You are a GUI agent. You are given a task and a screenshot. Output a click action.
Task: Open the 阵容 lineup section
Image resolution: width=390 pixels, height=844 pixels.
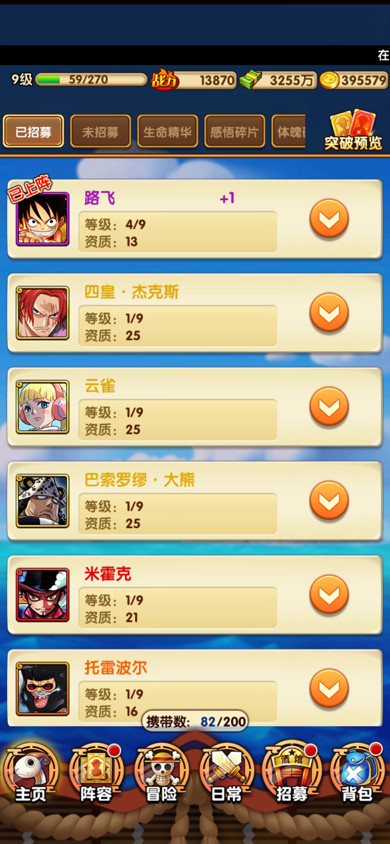point(96,773)
